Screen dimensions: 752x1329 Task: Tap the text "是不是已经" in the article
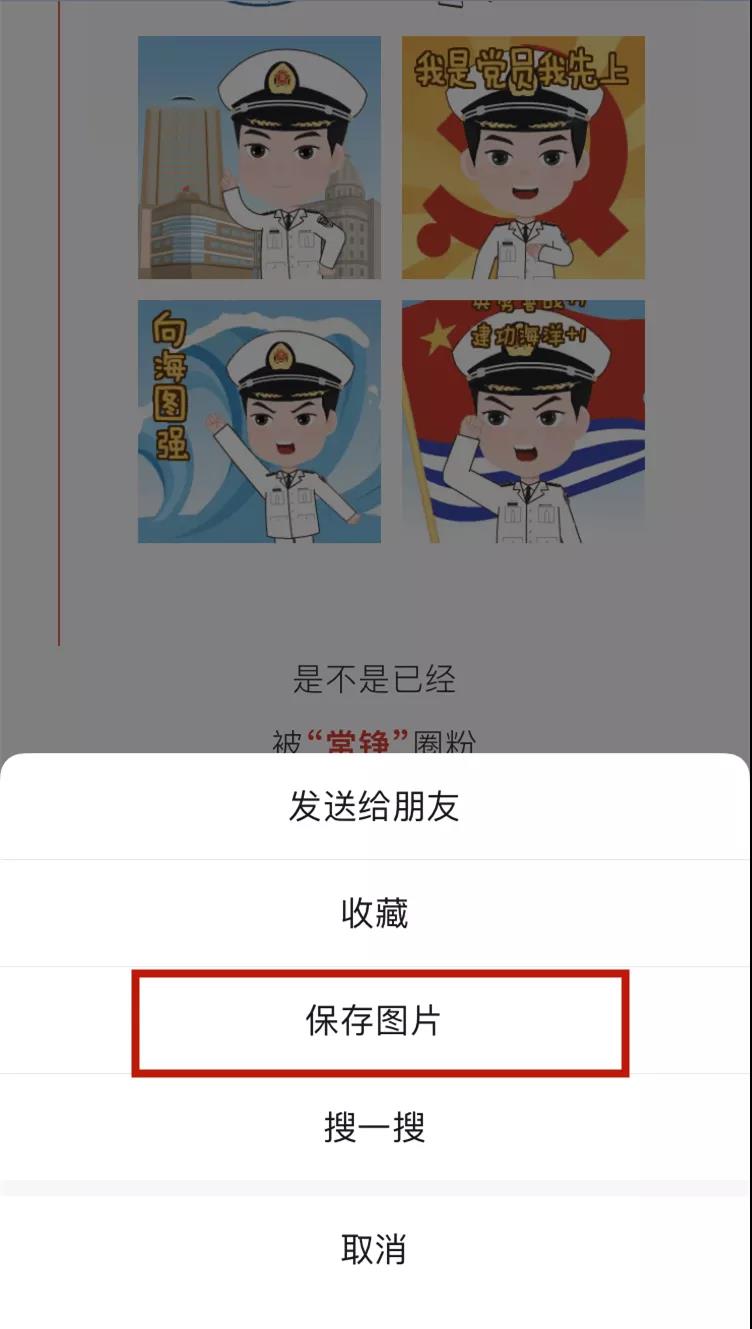point(376,682)
